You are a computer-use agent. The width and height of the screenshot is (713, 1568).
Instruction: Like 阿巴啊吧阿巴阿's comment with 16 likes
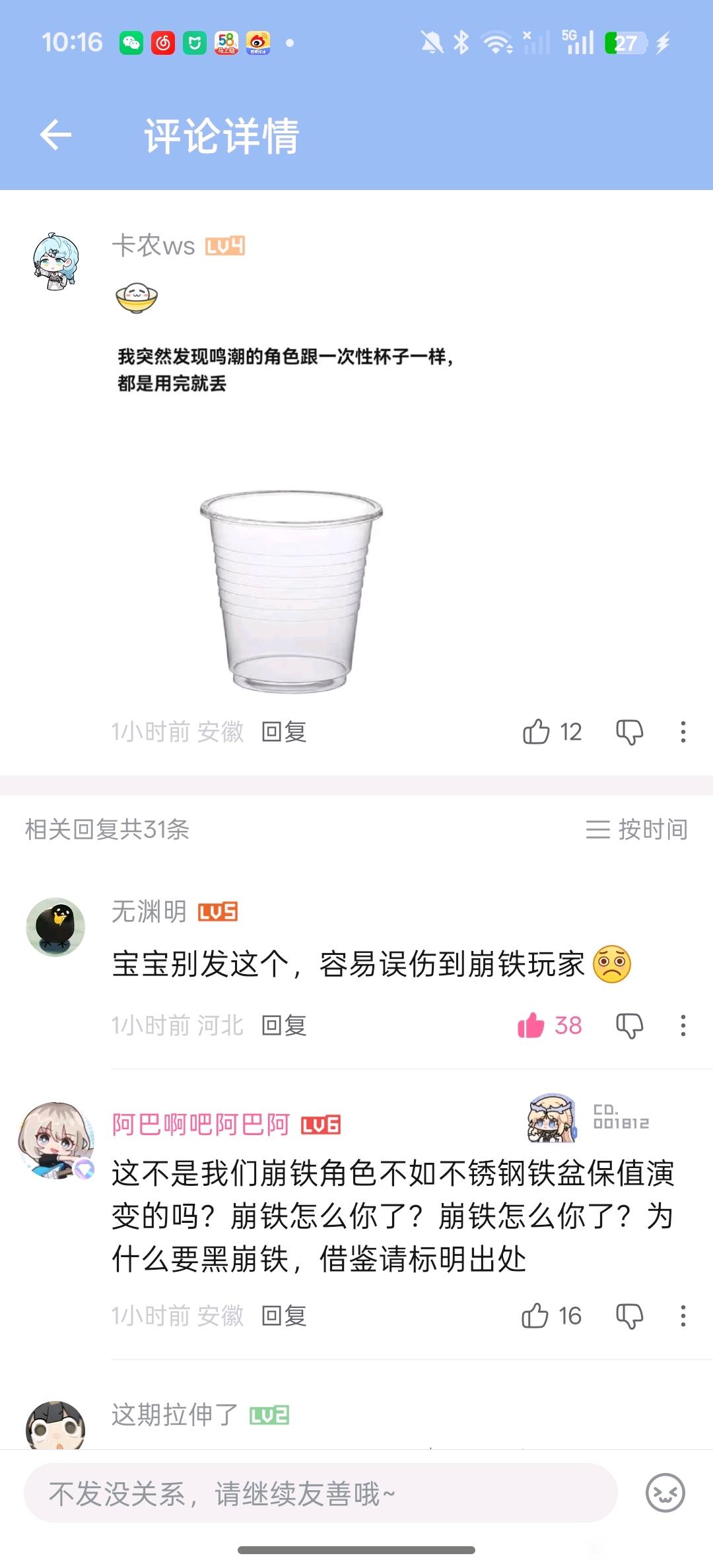click(535, 1316)
